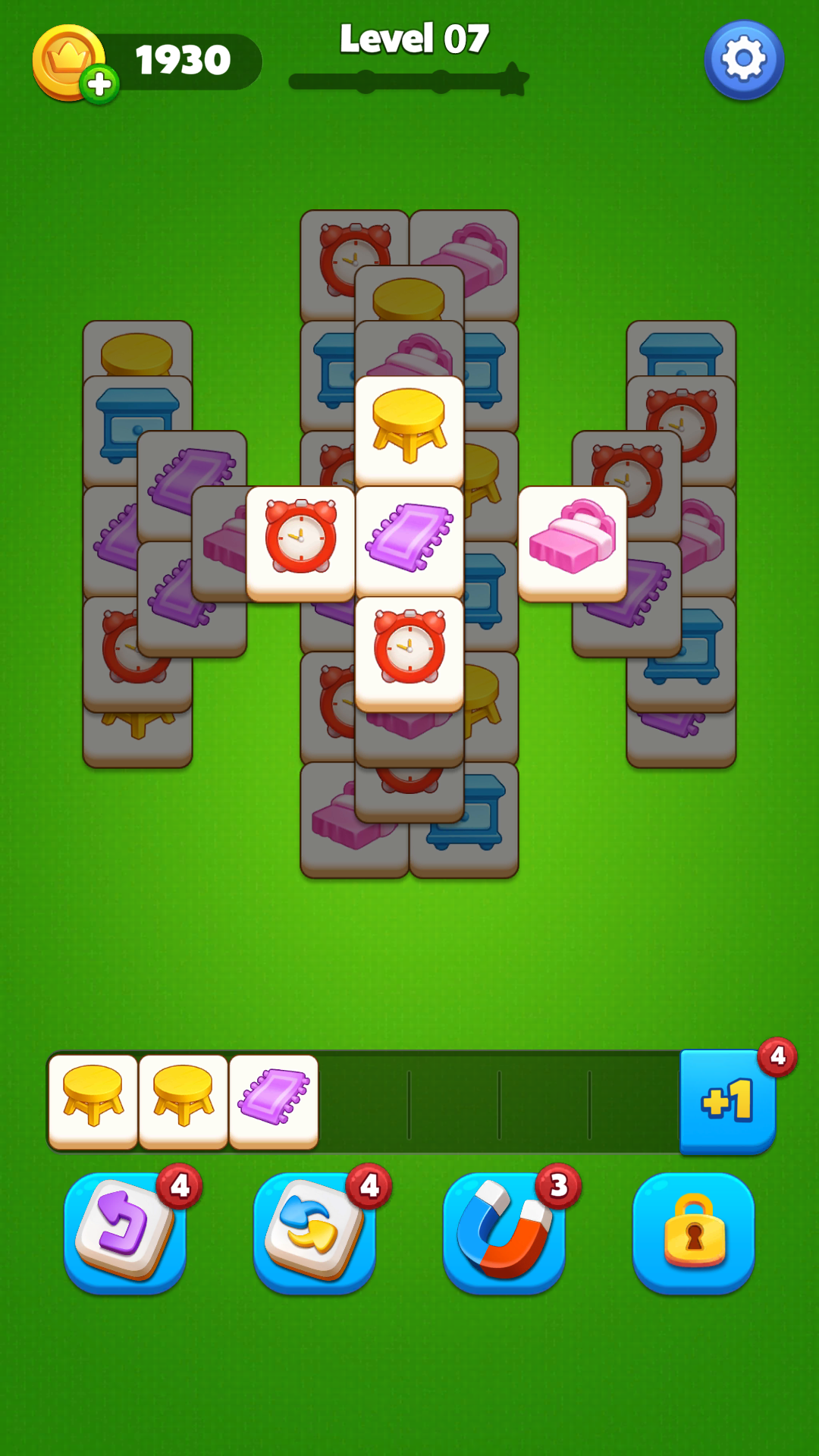Select the alarm clock tile below the rug

409,651
